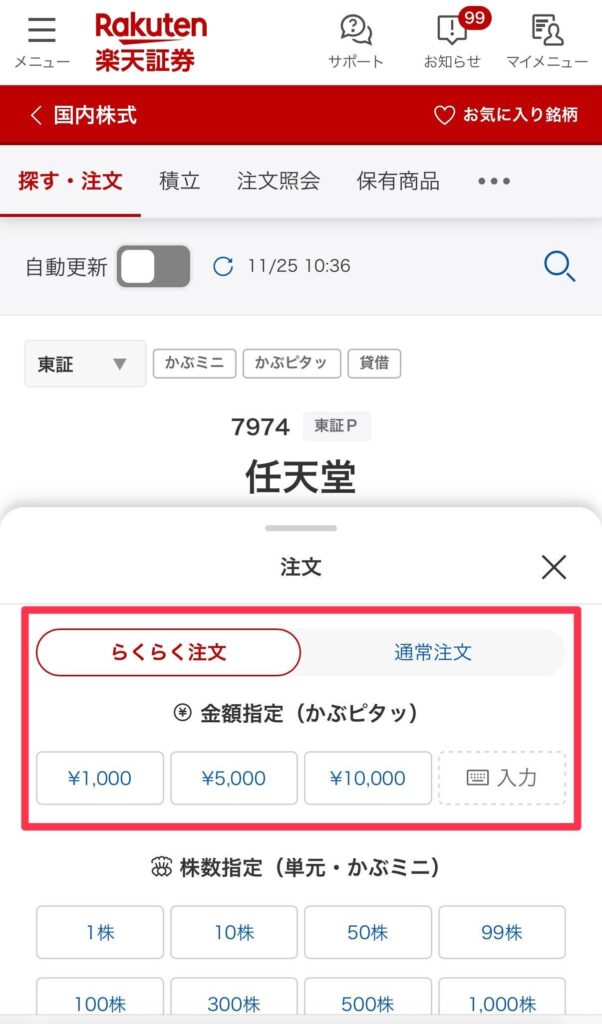
Task: Select the ¥5,000 amount
Action: click(x=234, y=778)
